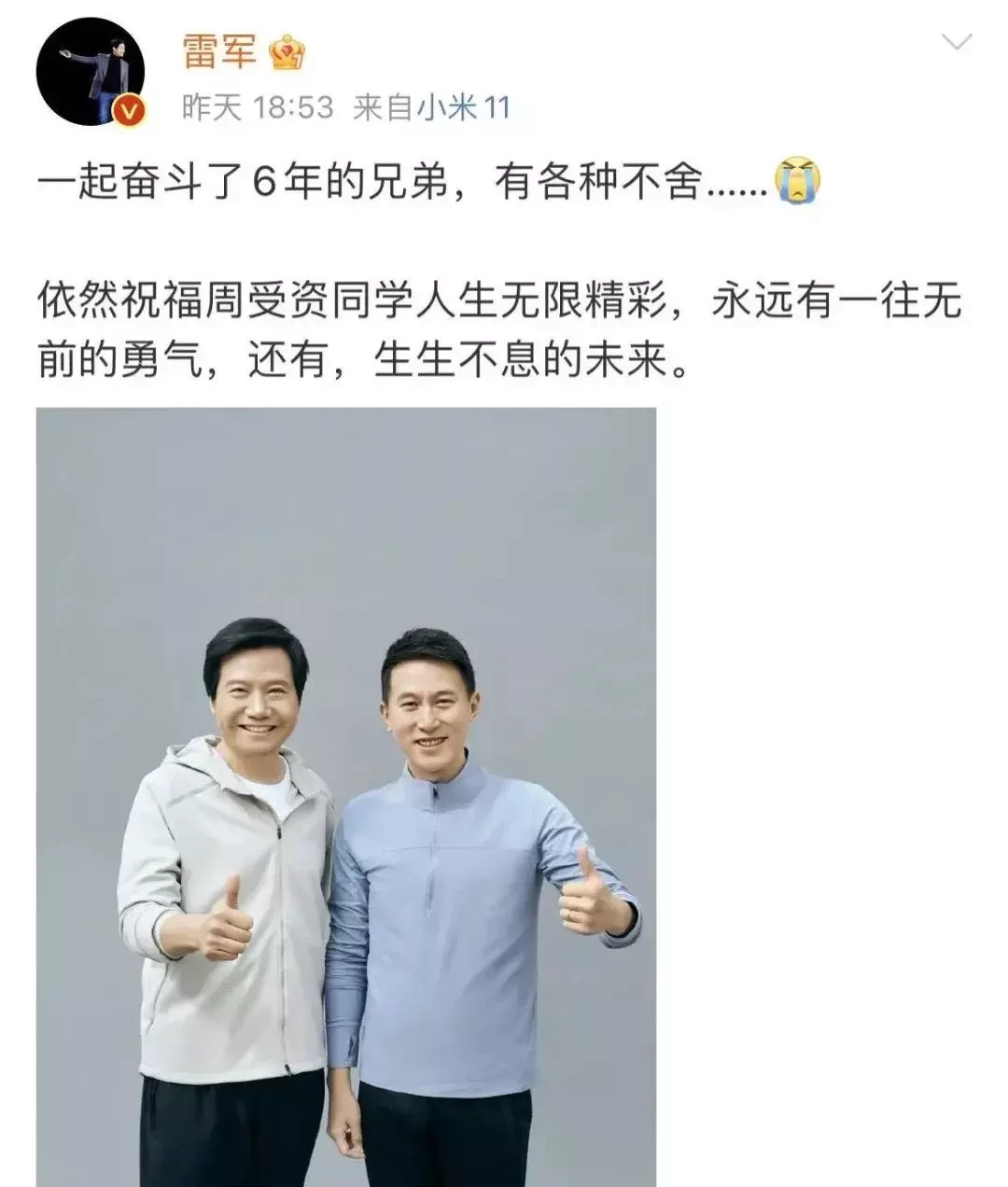View the attached photo full size
Viewport: 1008px width, 1187px height.
[x=346, y=796]
